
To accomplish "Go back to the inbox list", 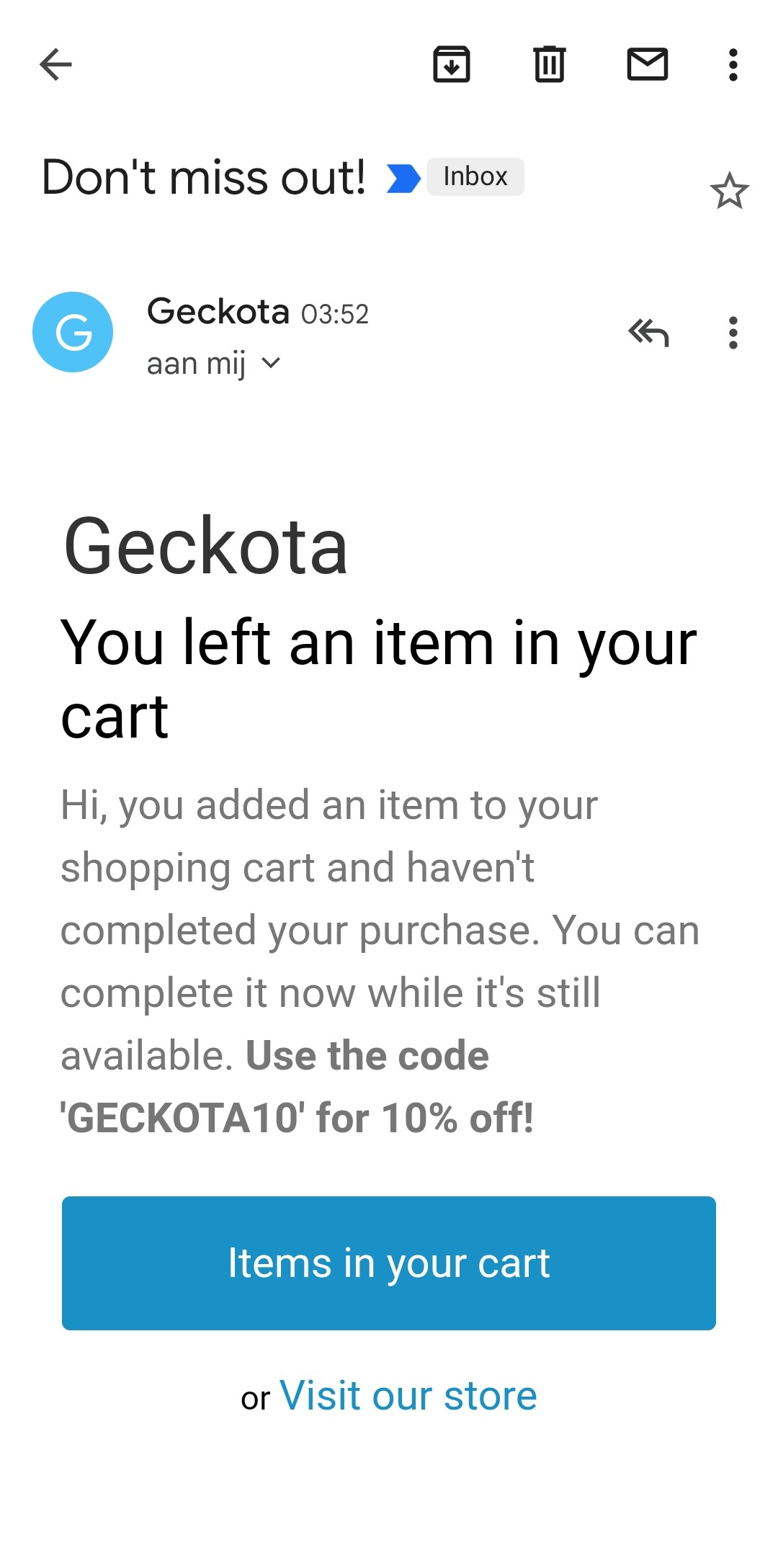I will (55, 65).
